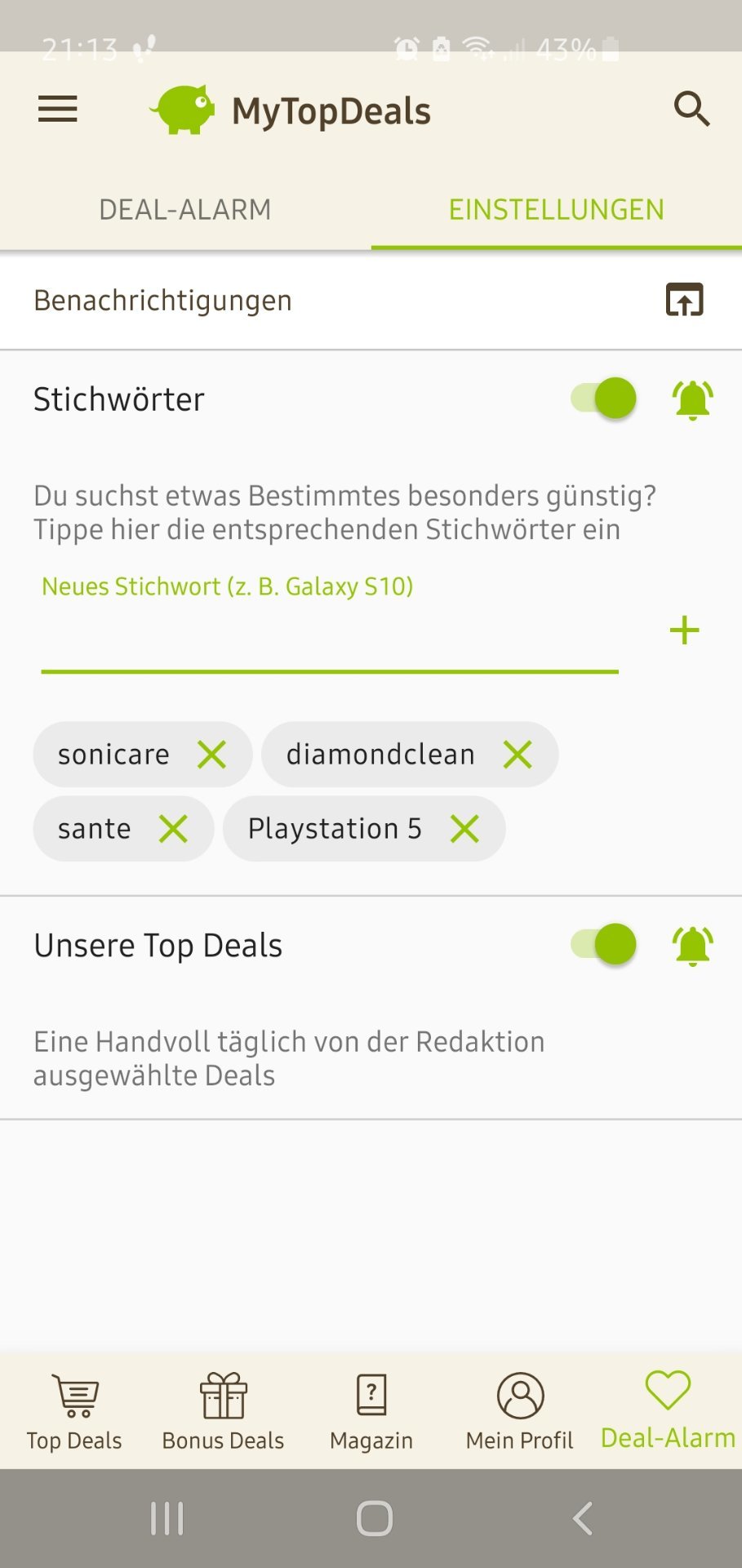Switch to the DEAL-ALARM tab

[185, 210]
